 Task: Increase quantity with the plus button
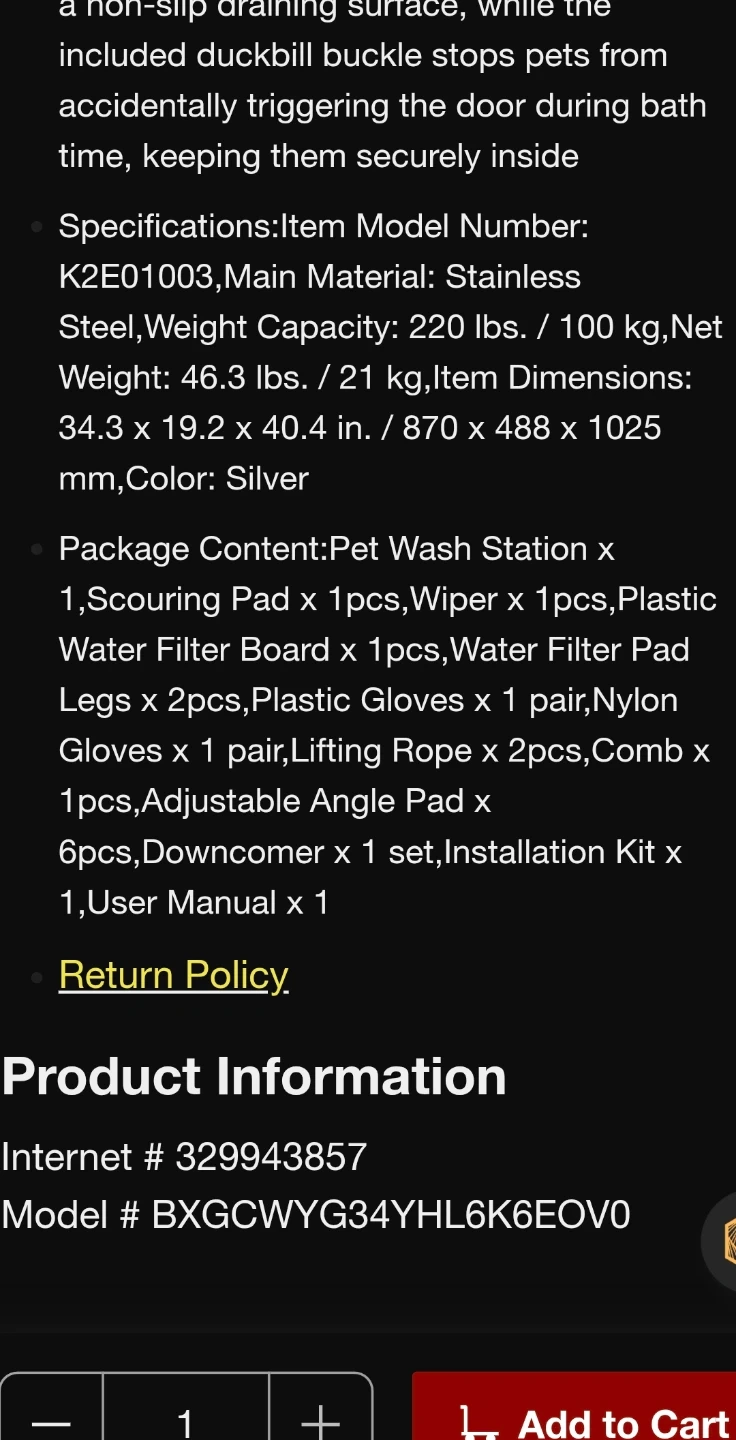[x=321, y=1407]
